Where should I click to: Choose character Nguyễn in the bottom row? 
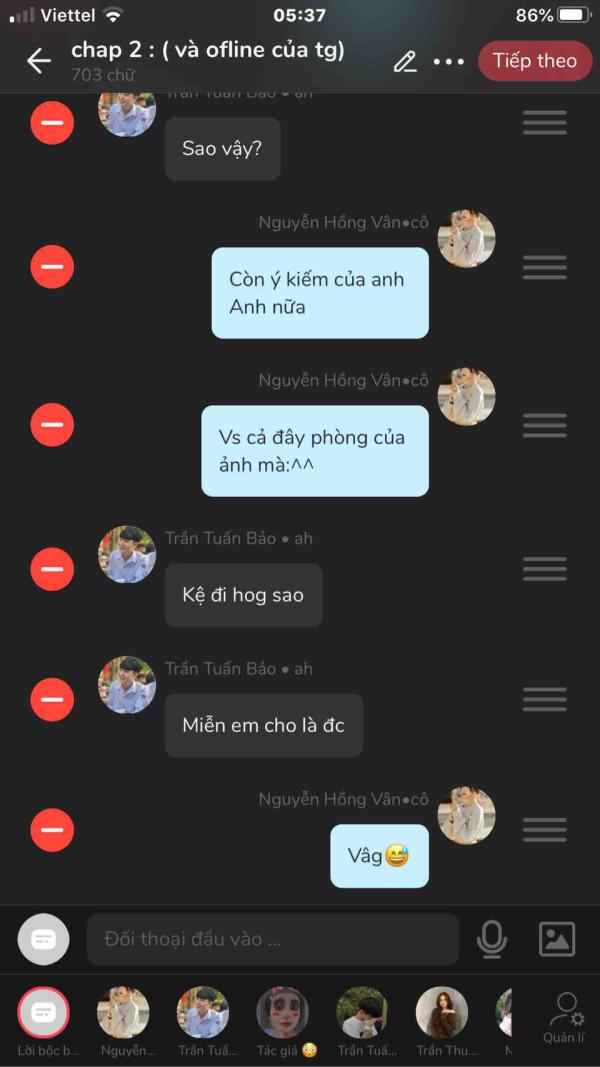click(123, 1021)
